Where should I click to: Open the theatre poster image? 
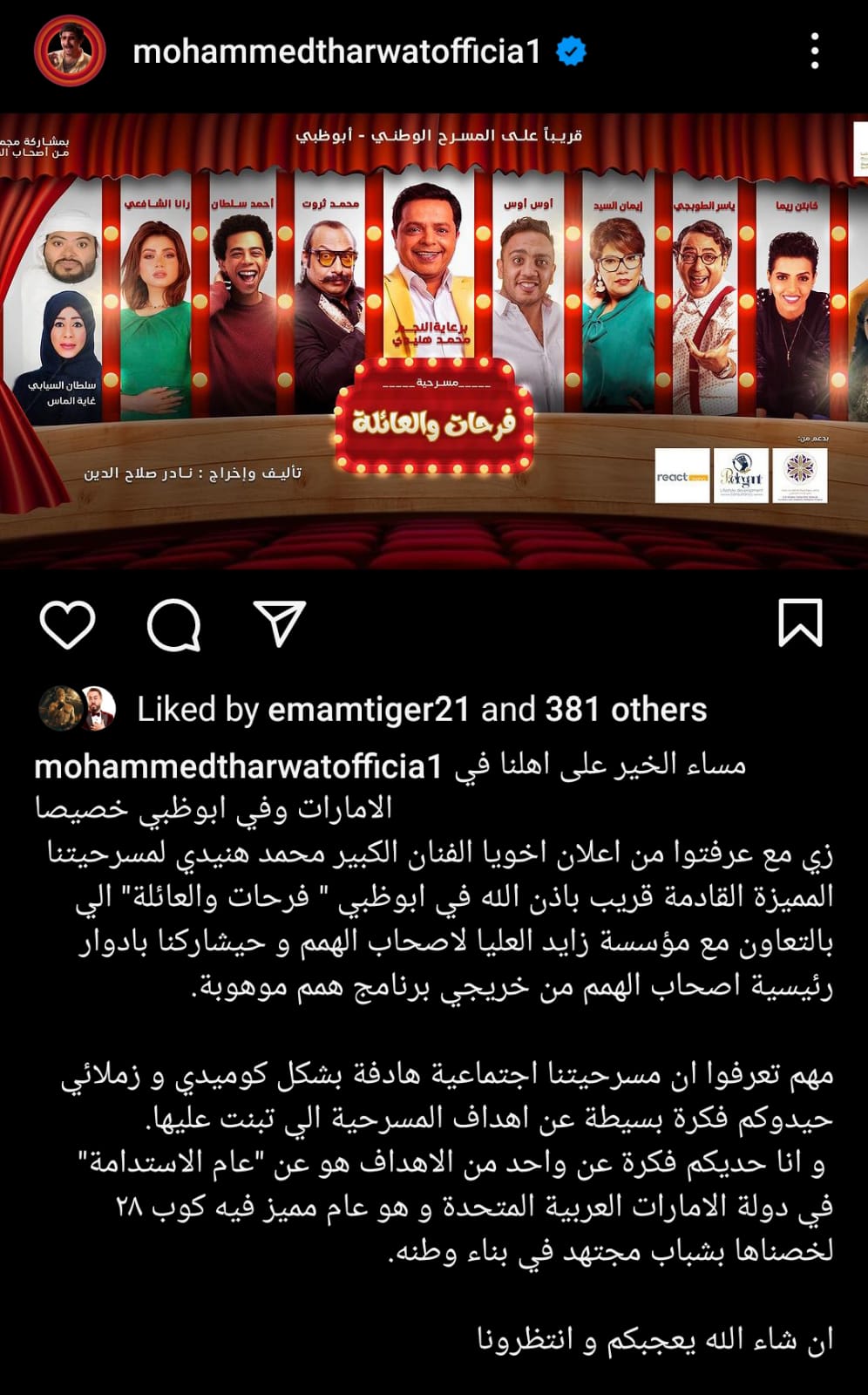(x=434, y=340)
